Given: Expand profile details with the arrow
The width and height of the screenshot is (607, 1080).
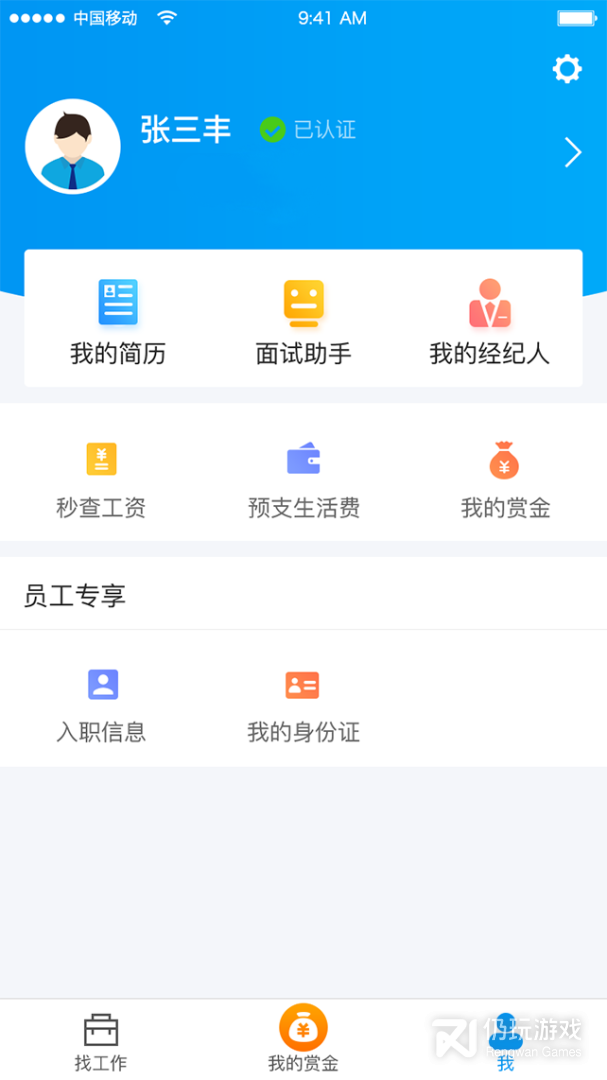Looking at the screenshot, I should click(573, 152).
